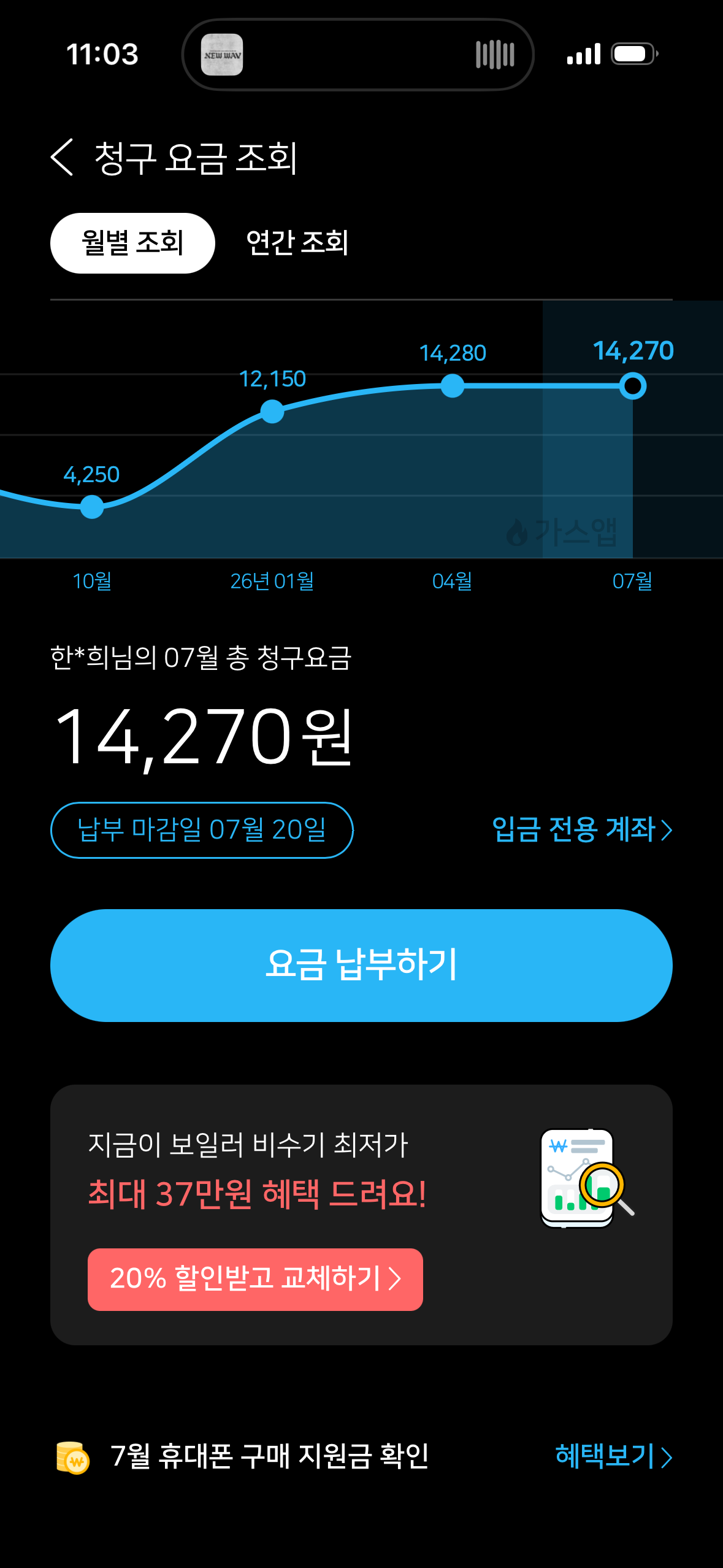Image resolution: width=723 pixels, height=1568 pixels.
Task: Open 혜택보기 for 7월 휴대폰 구매 지원금
Action: click(613, 1456)
